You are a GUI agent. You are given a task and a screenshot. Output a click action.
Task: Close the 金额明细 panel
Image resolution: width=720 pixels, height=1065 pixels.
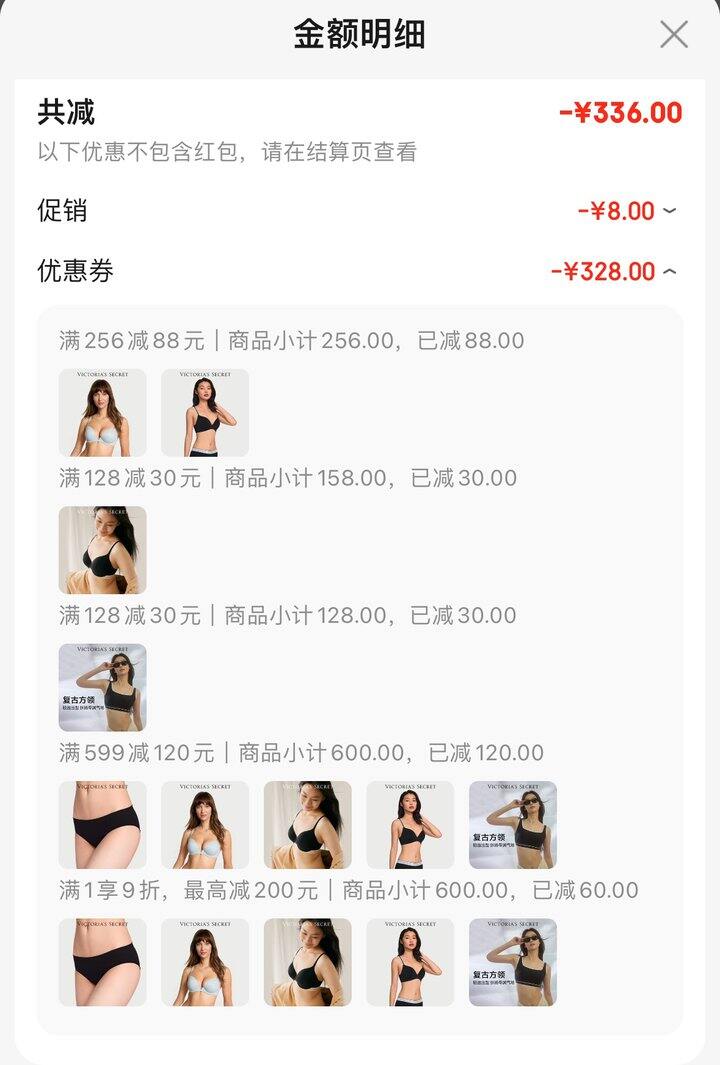tap(674, 35)
